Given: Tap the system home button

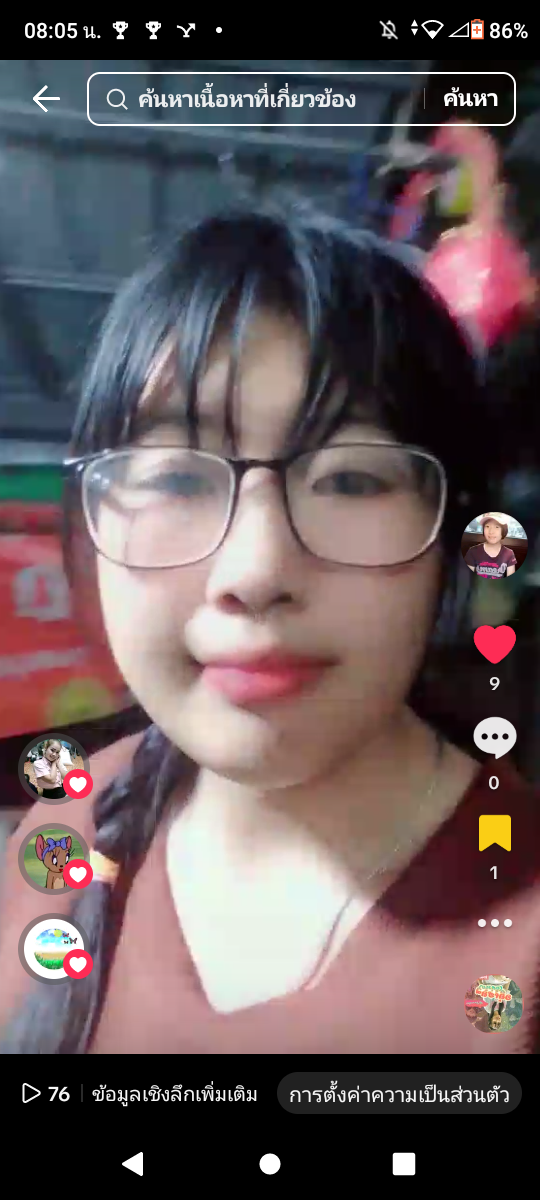Looking at the screenshot, I should click(x=270, y=1163).
